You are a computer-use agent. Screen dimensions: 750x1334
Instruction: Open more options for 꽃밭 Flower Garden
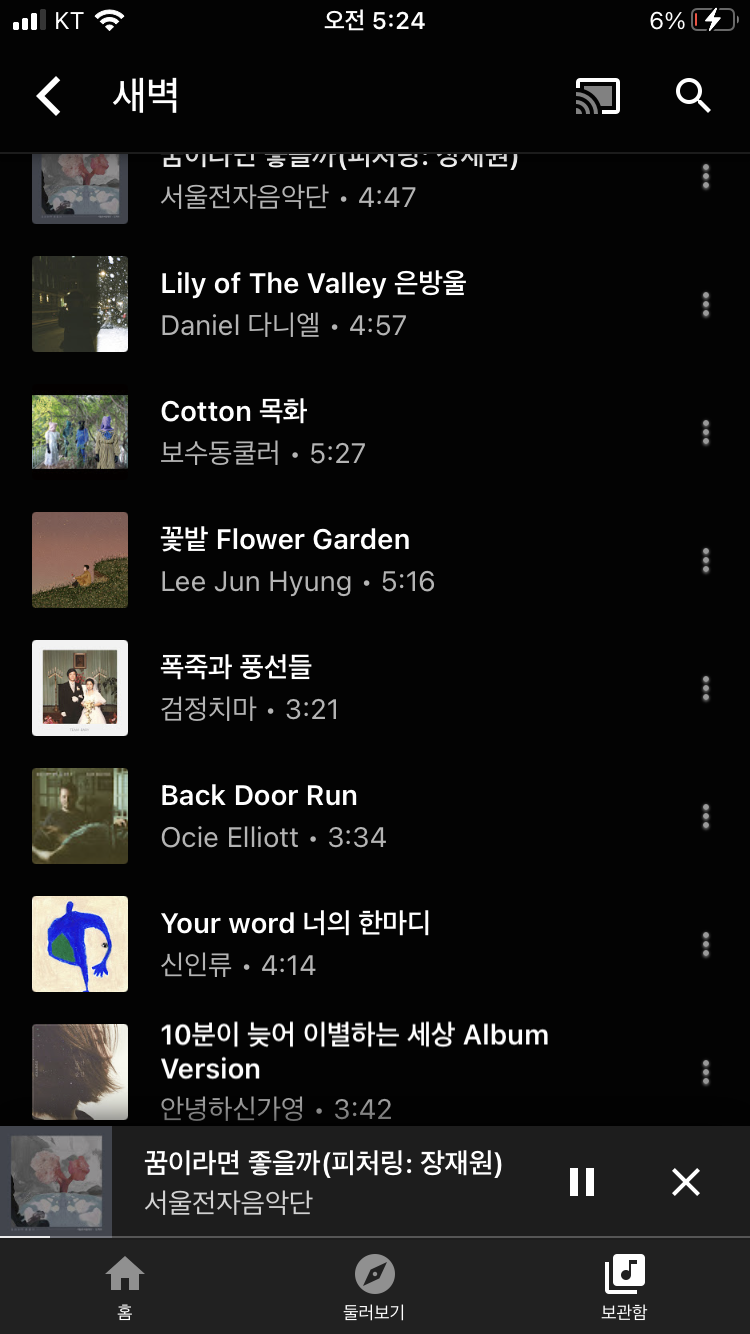tap(706, 560)
